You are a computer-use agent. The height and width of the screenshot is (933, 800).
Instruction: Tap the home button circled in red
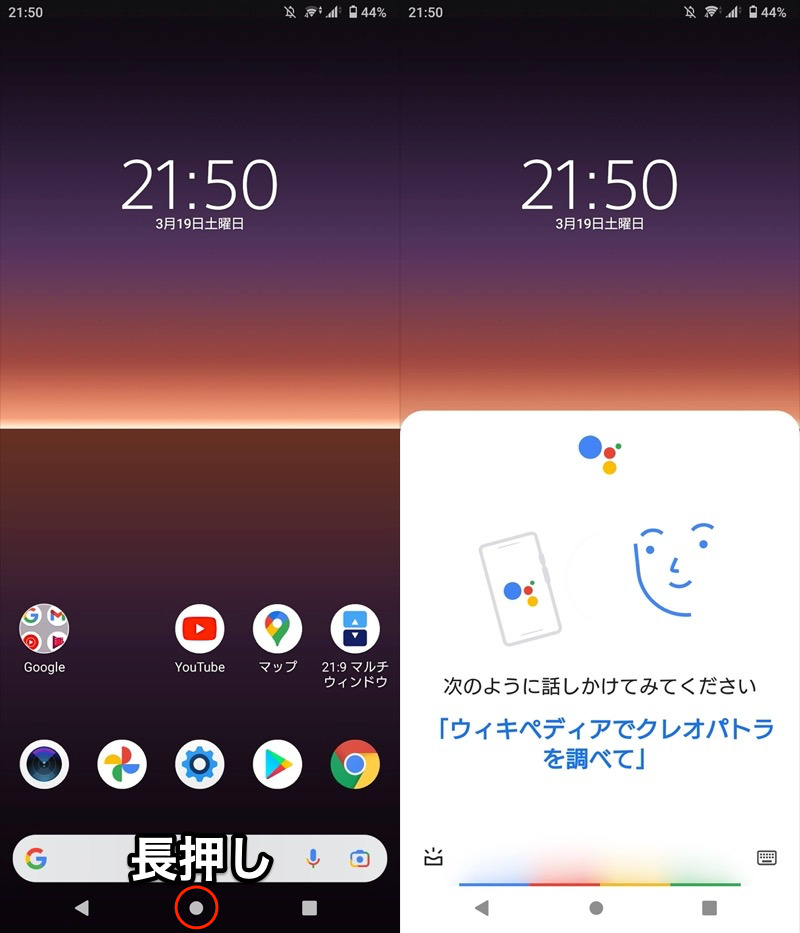click(197, 908)
